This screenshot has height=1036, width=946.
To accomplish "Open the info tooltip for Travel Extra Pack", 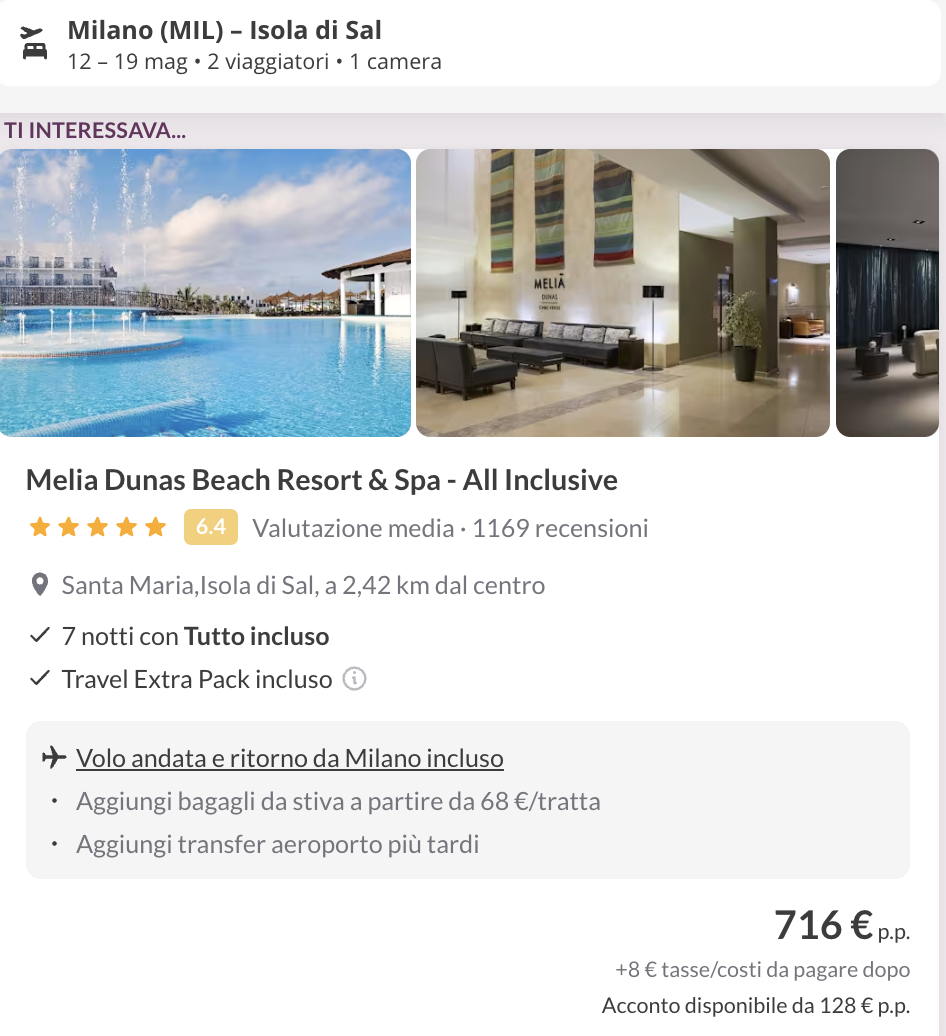I will point(355,679).
